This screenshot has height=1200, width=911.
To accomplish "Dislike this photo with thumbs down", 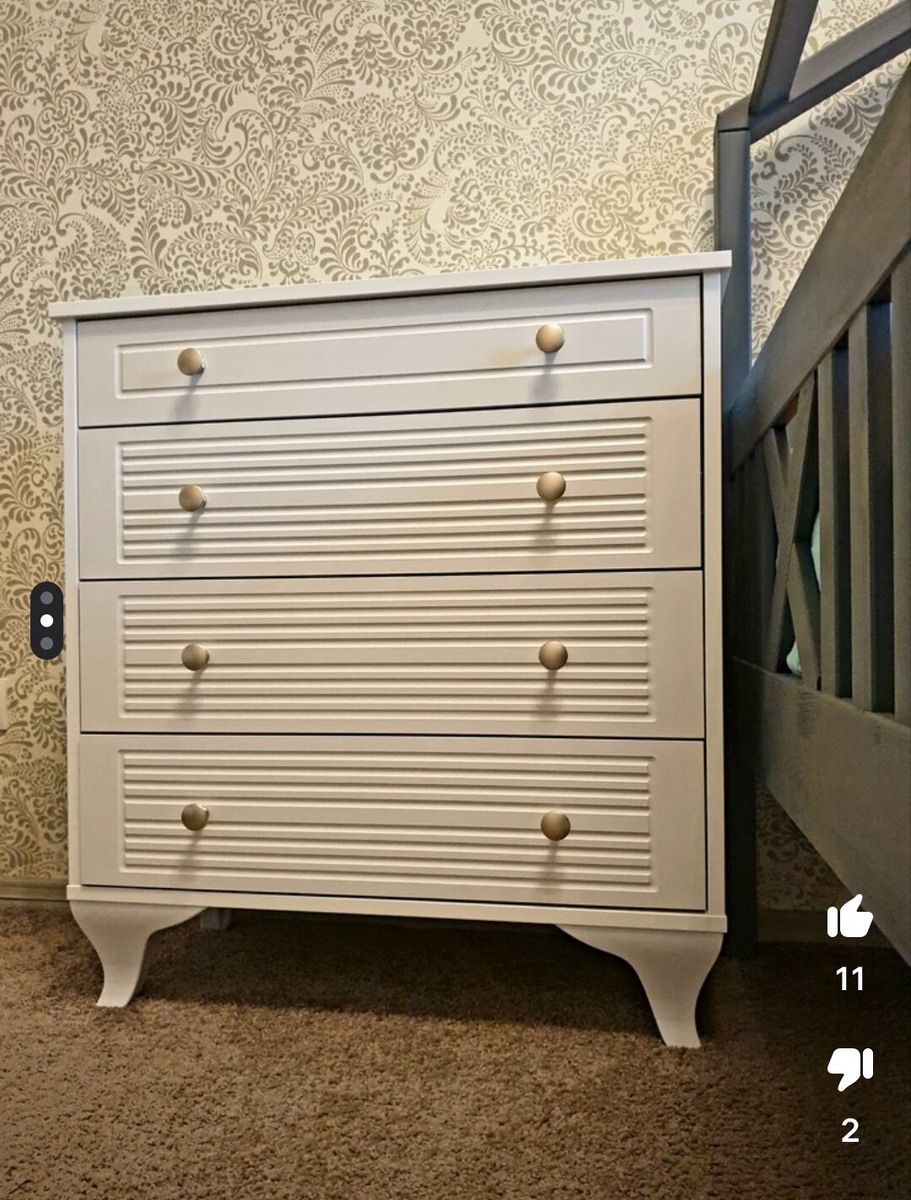I will [x=849, y=1069].
